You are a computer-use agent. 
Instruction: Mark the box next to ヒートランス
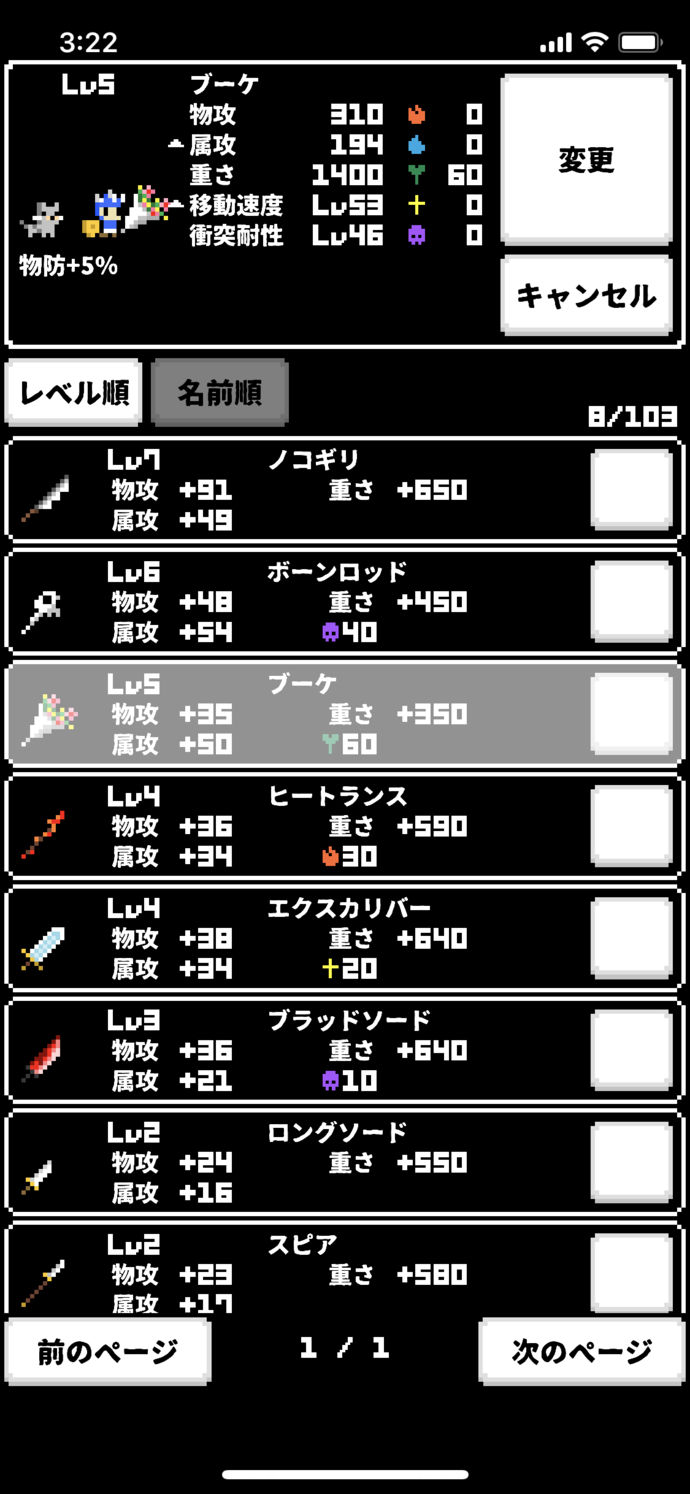tap(631, 825)
